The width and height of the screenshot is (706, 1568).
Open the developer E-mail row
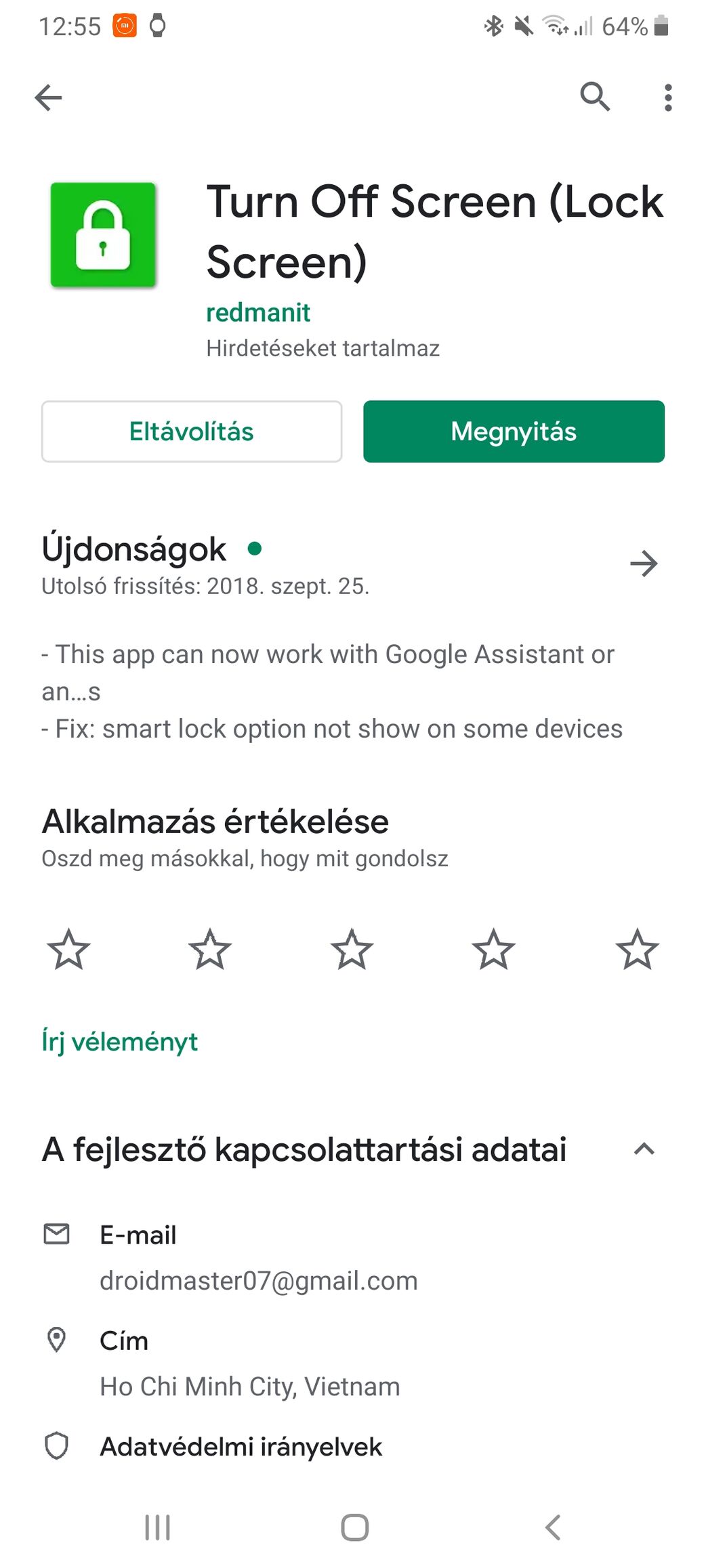coord(353,1258)
